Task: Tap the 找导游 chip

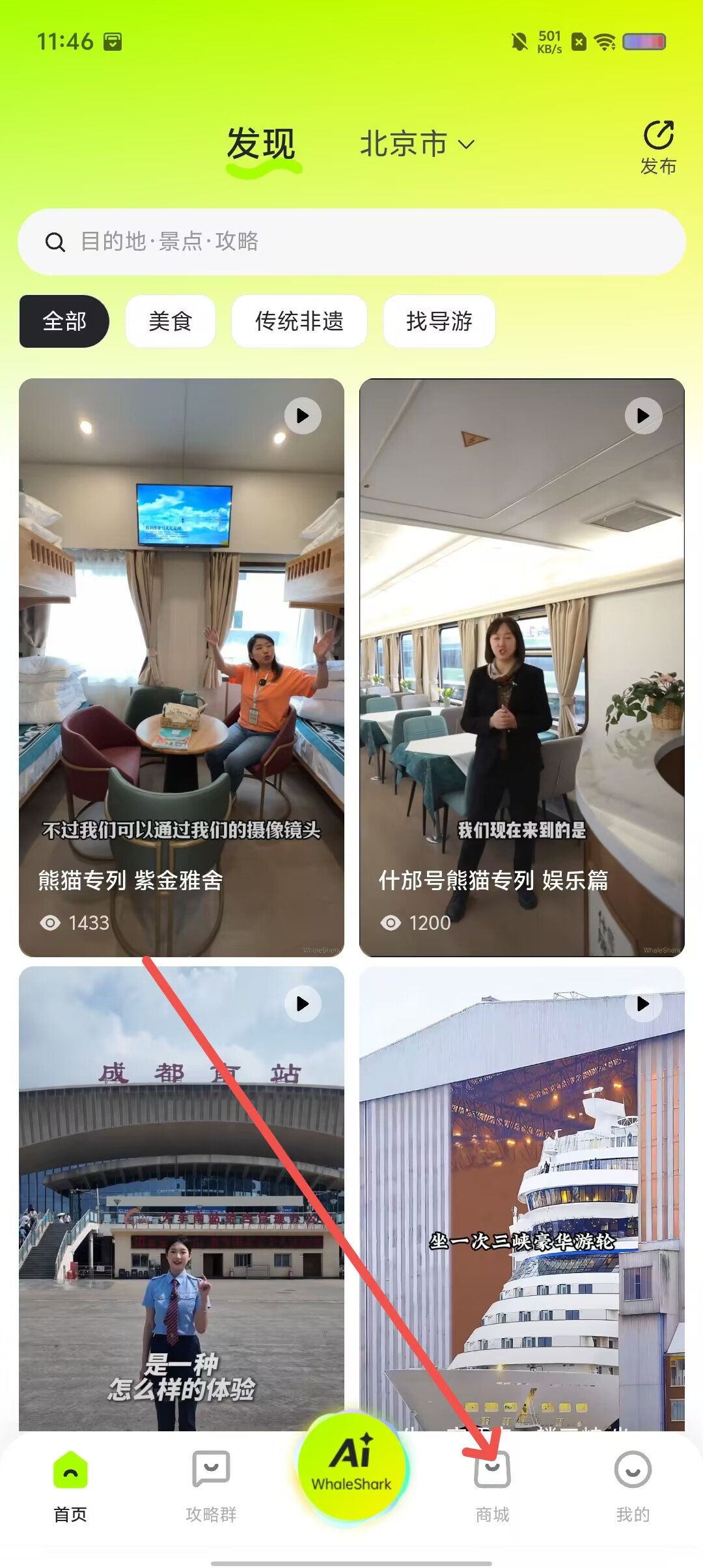Action: 439,321
